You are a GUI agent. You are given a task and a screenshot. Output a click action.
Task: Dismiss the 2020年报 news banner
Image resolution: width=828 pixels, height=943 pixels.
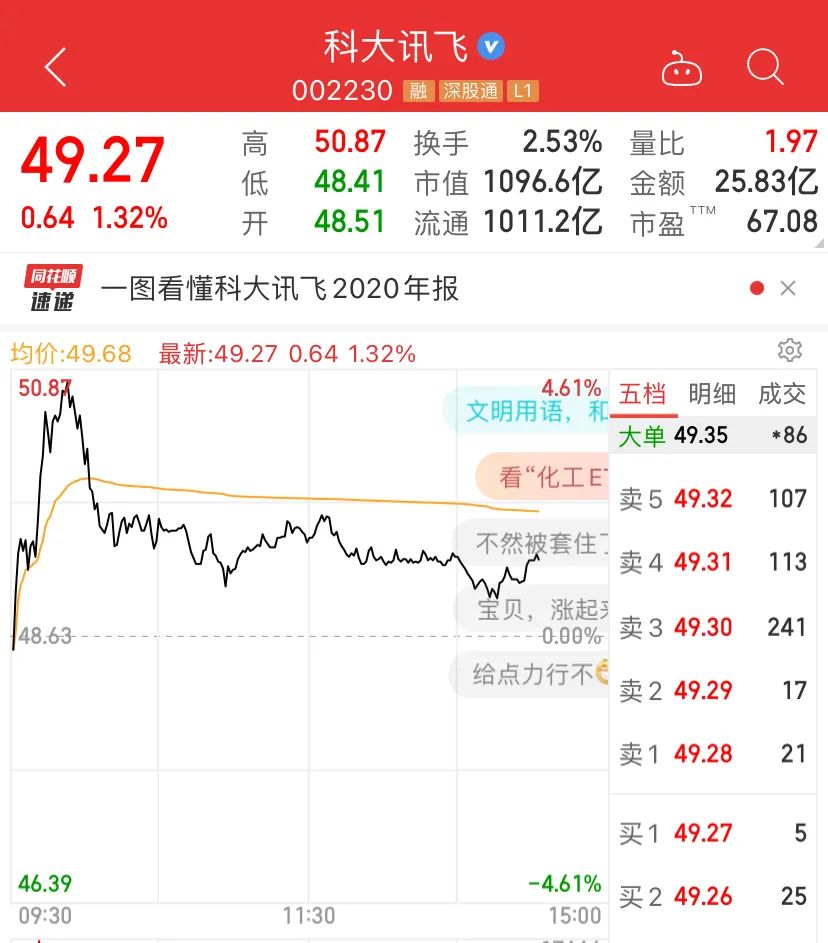click(788, 289)
